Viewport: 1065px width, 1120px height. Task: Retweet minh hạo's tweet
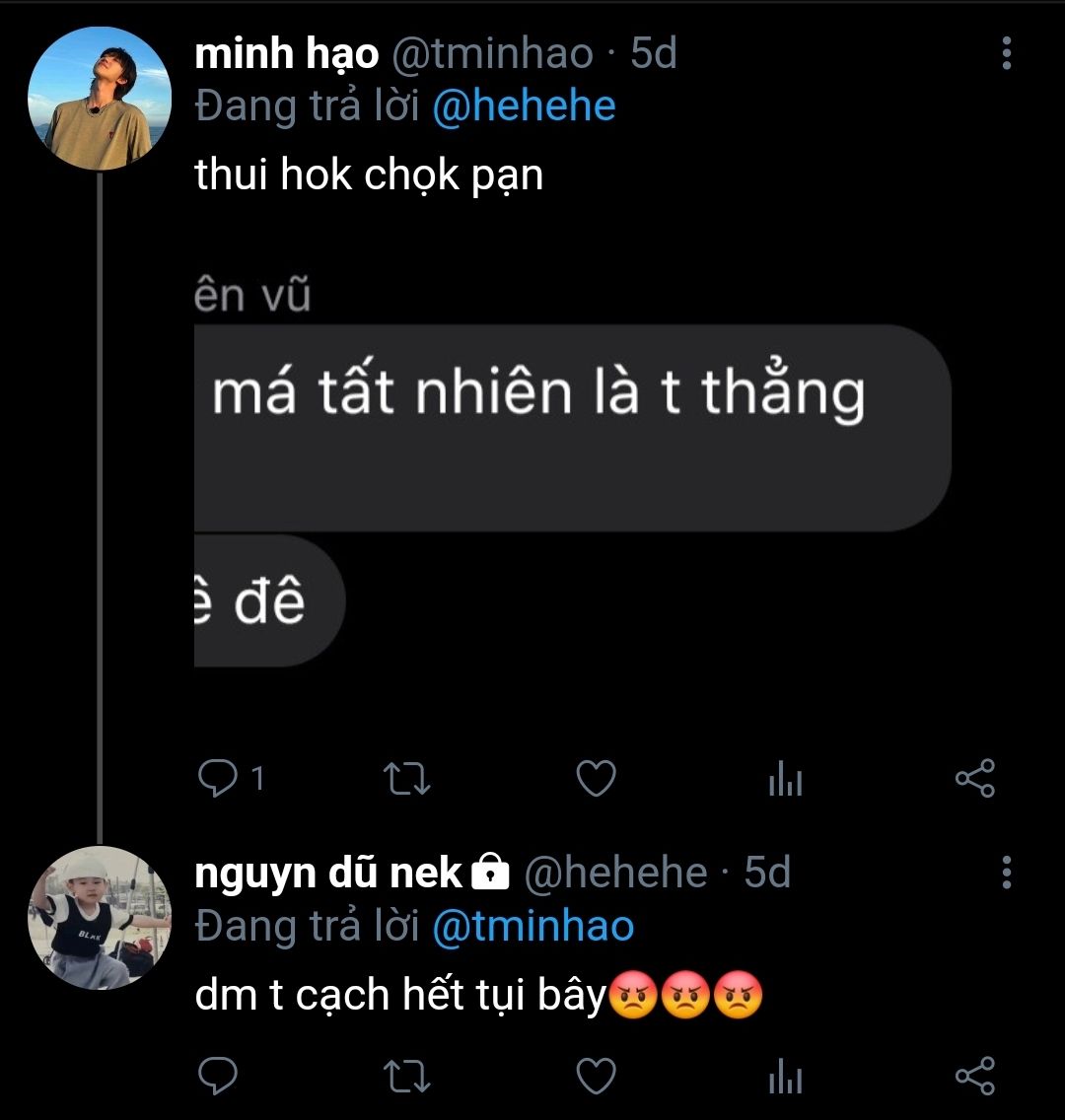[x=406, y=780]
